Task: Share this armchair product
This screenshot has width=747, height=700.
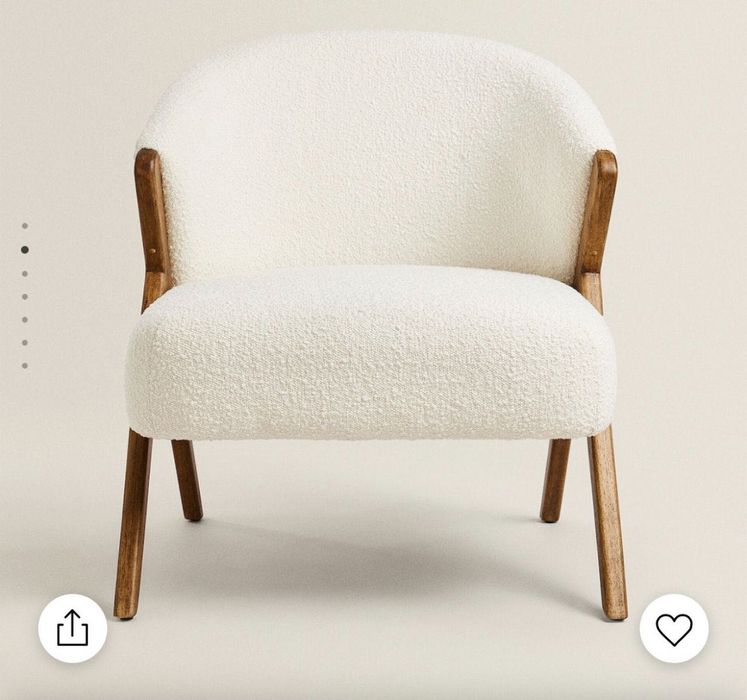Action: pos(72,628)
